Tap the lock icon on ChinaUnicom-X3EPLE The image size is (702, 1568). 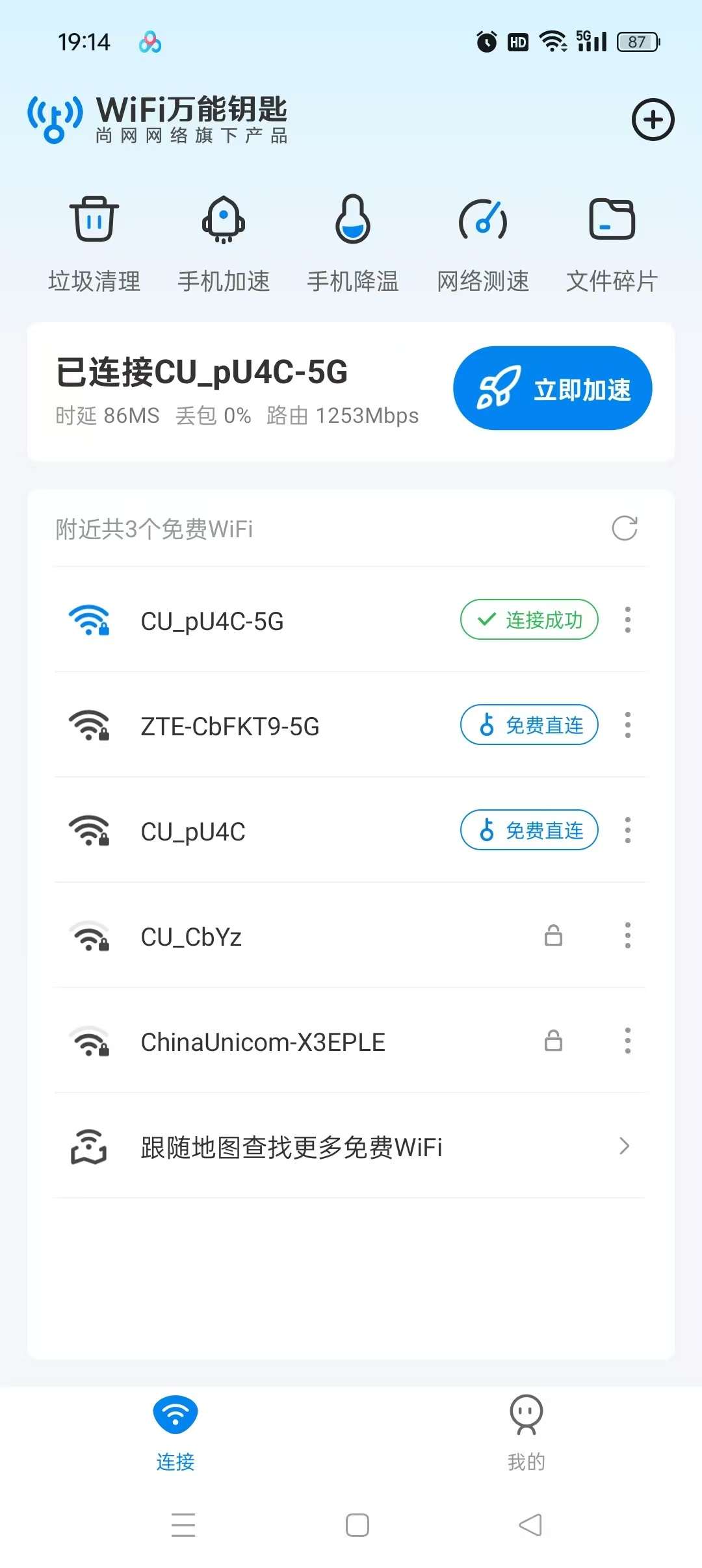point(553,1041)
